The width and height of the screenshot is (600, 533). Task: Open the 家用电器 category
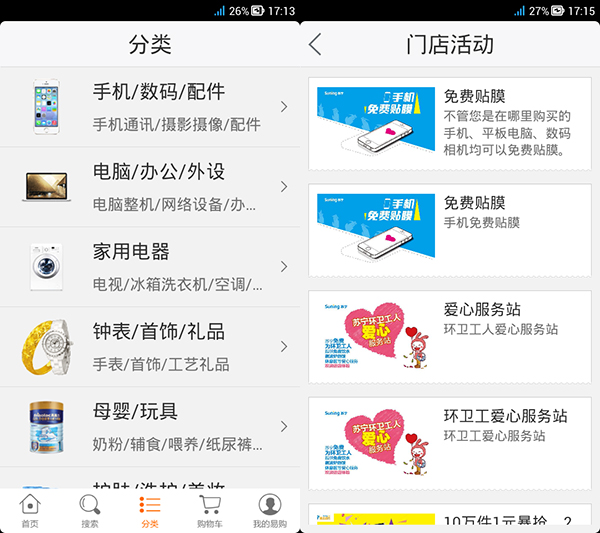click(x=150, y=267)
